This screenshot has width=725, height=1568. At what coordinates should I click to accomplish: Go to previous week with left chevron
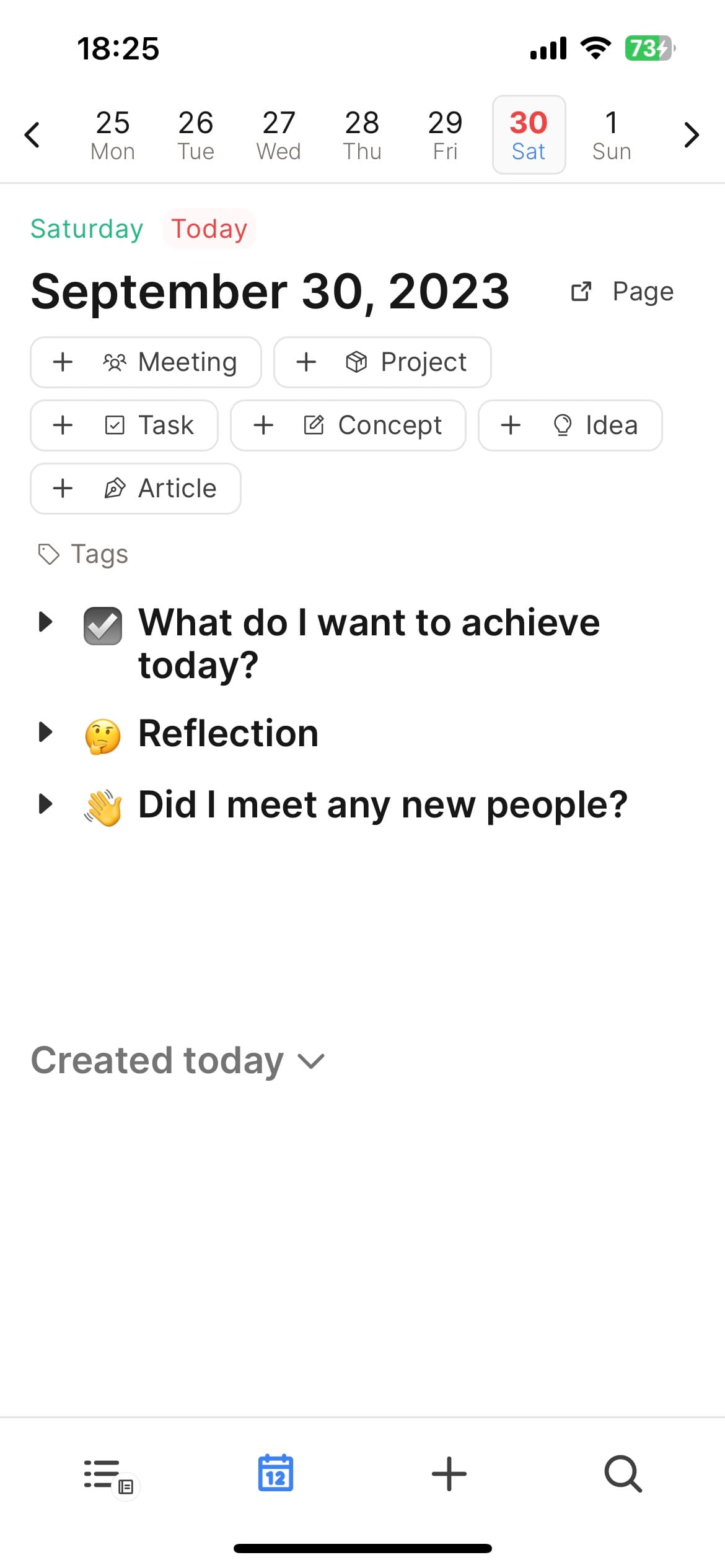(x=33, y=134)
